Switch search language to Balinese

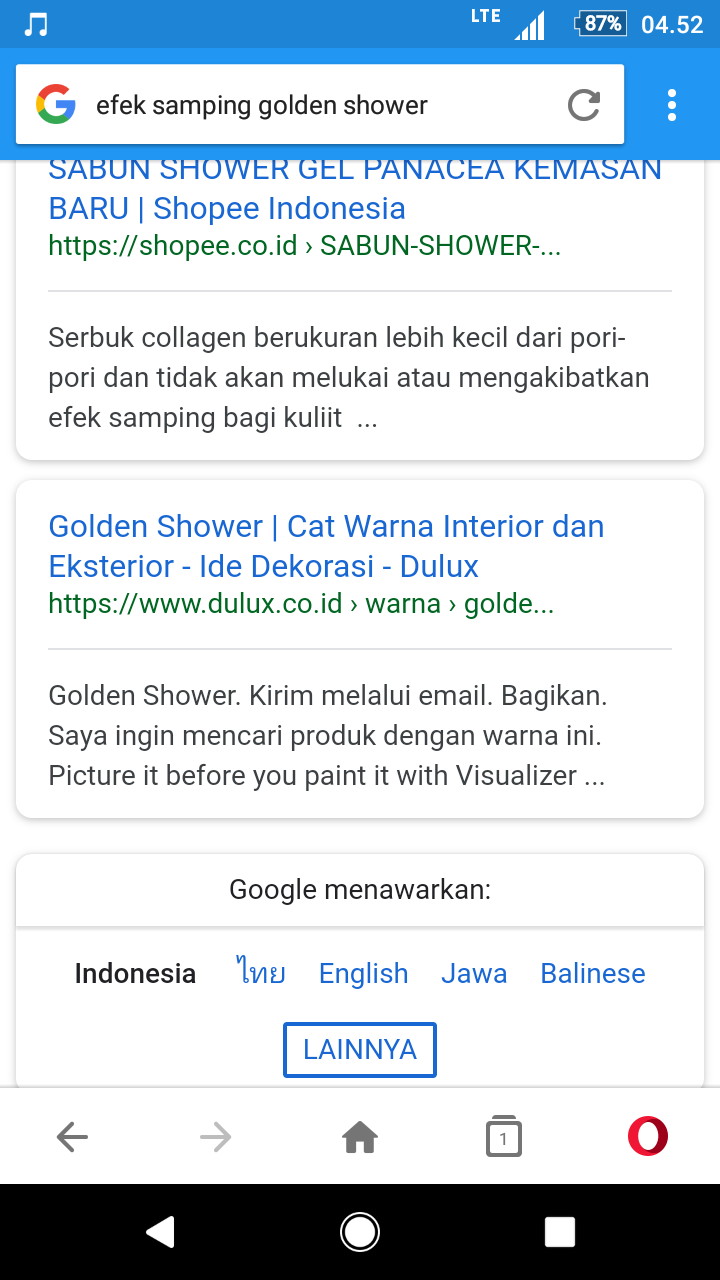tap(592, 973)
